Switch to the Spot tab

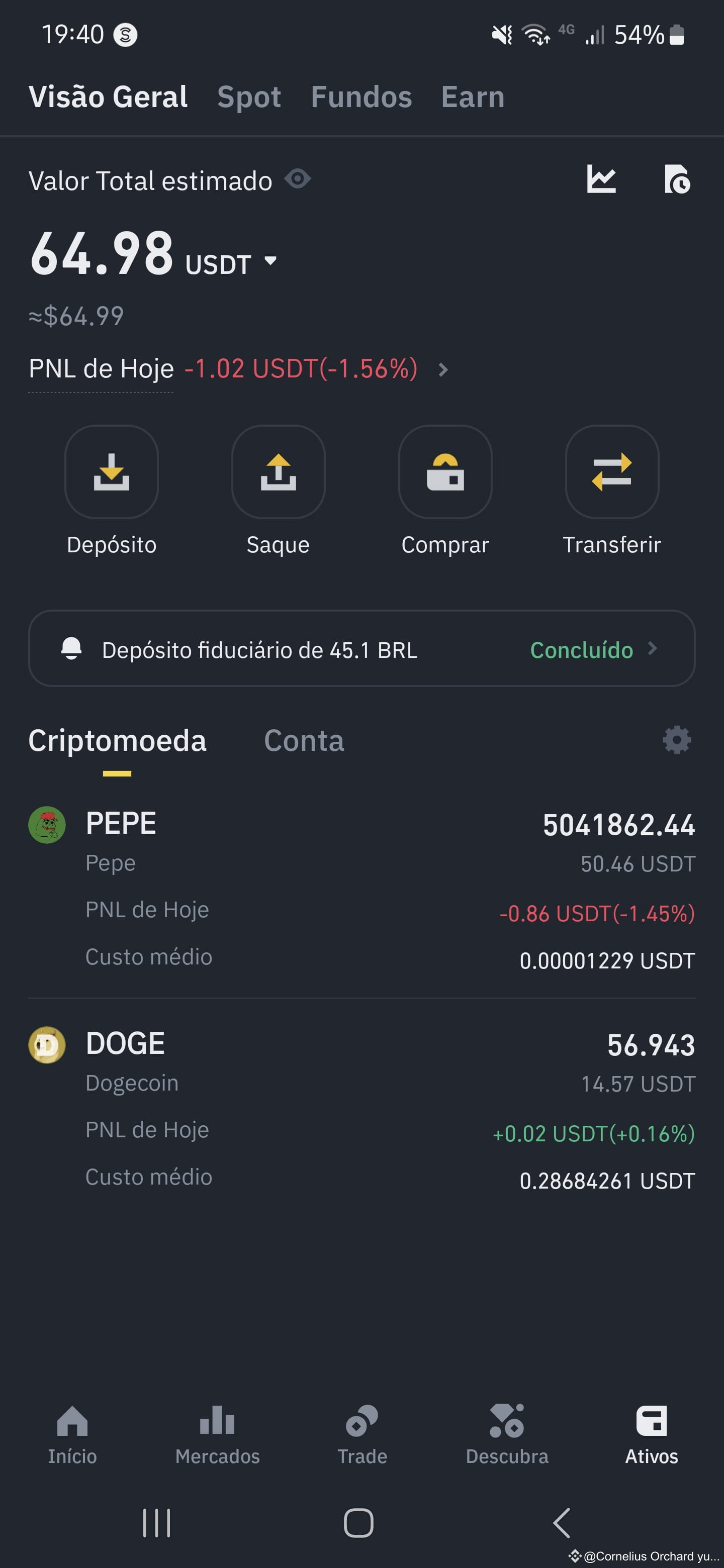tap(249, 97)
